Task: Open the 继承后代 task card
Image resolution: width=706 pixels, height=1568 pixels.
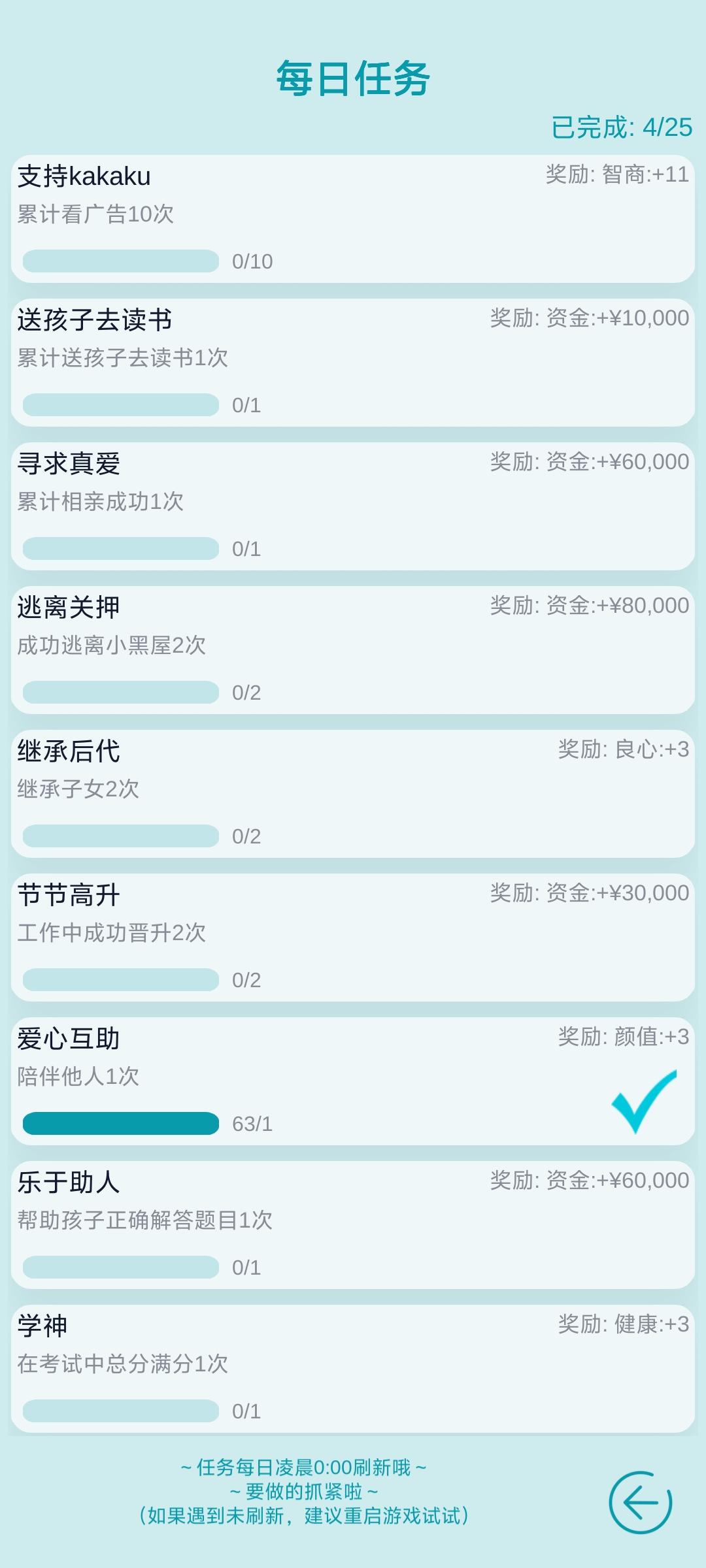Action: pos(353,794)
